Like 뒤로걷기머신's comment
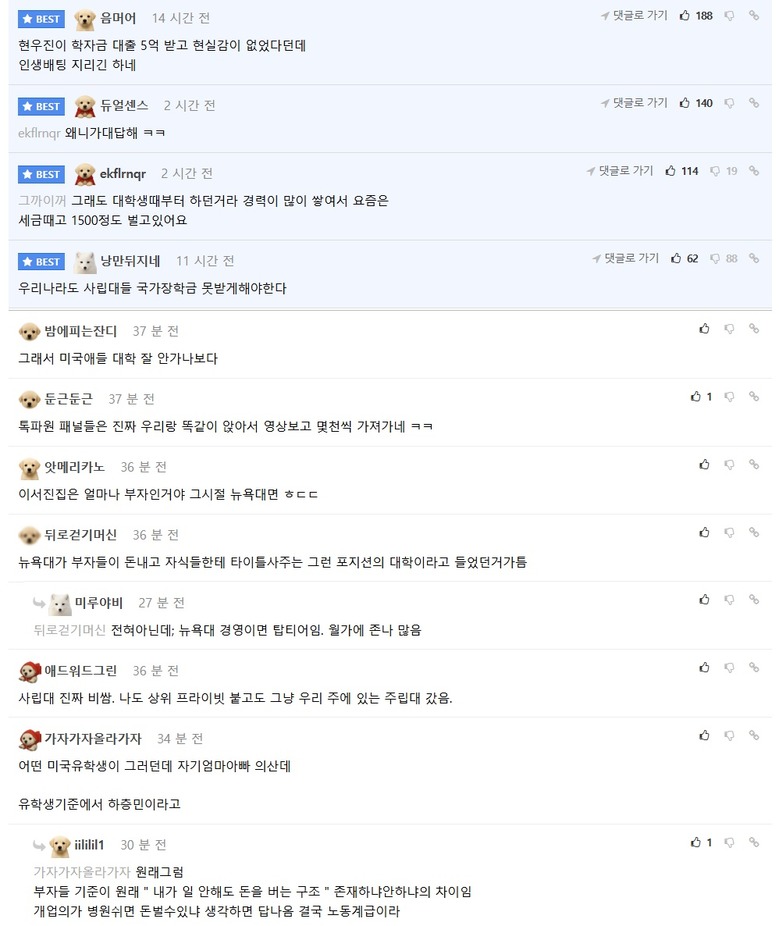The height and width of the screenshot is (926, 779). tap(704, 532)
